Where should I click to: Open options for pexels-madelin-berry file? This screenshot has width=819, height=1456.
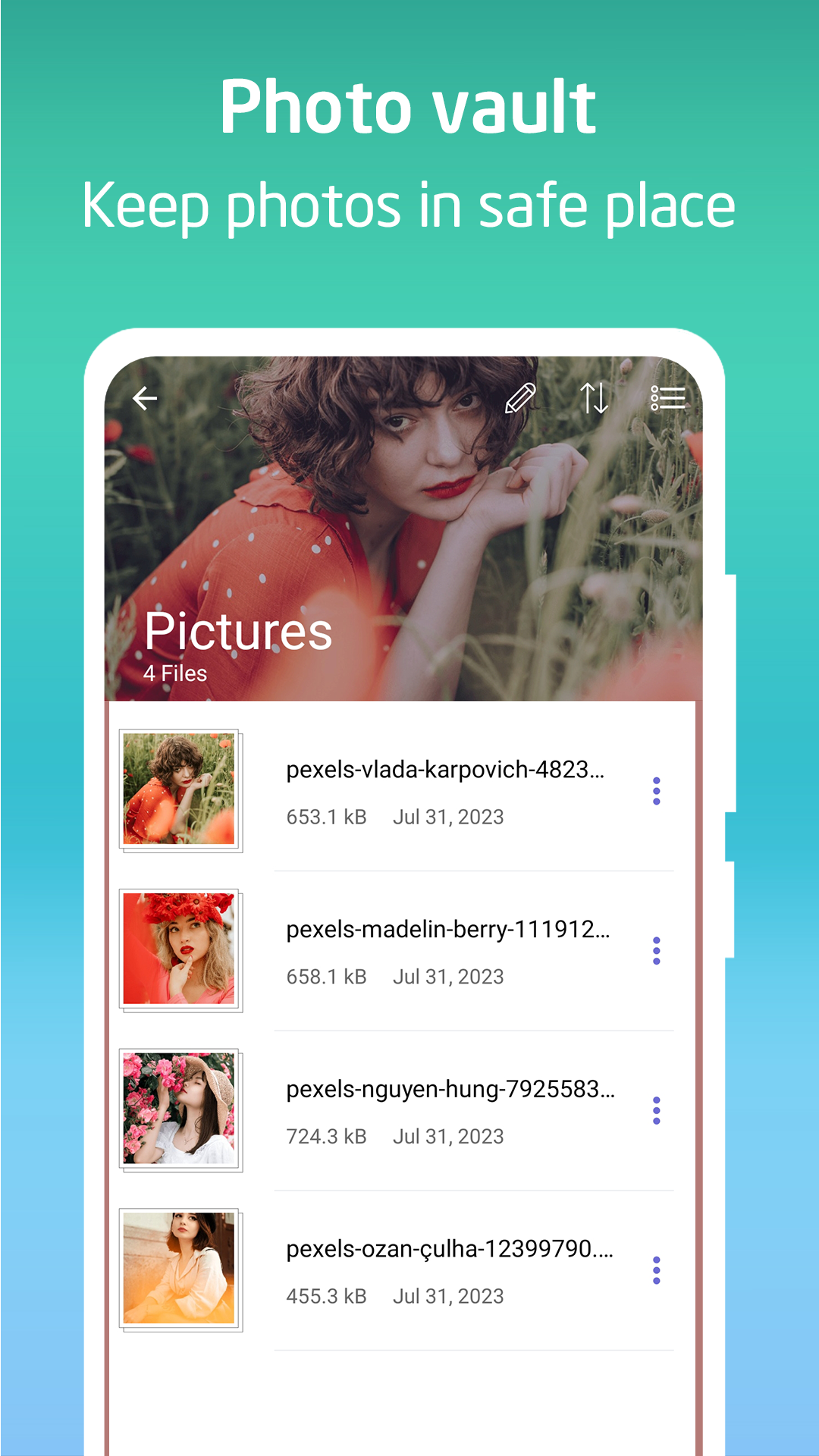point(657,951)
